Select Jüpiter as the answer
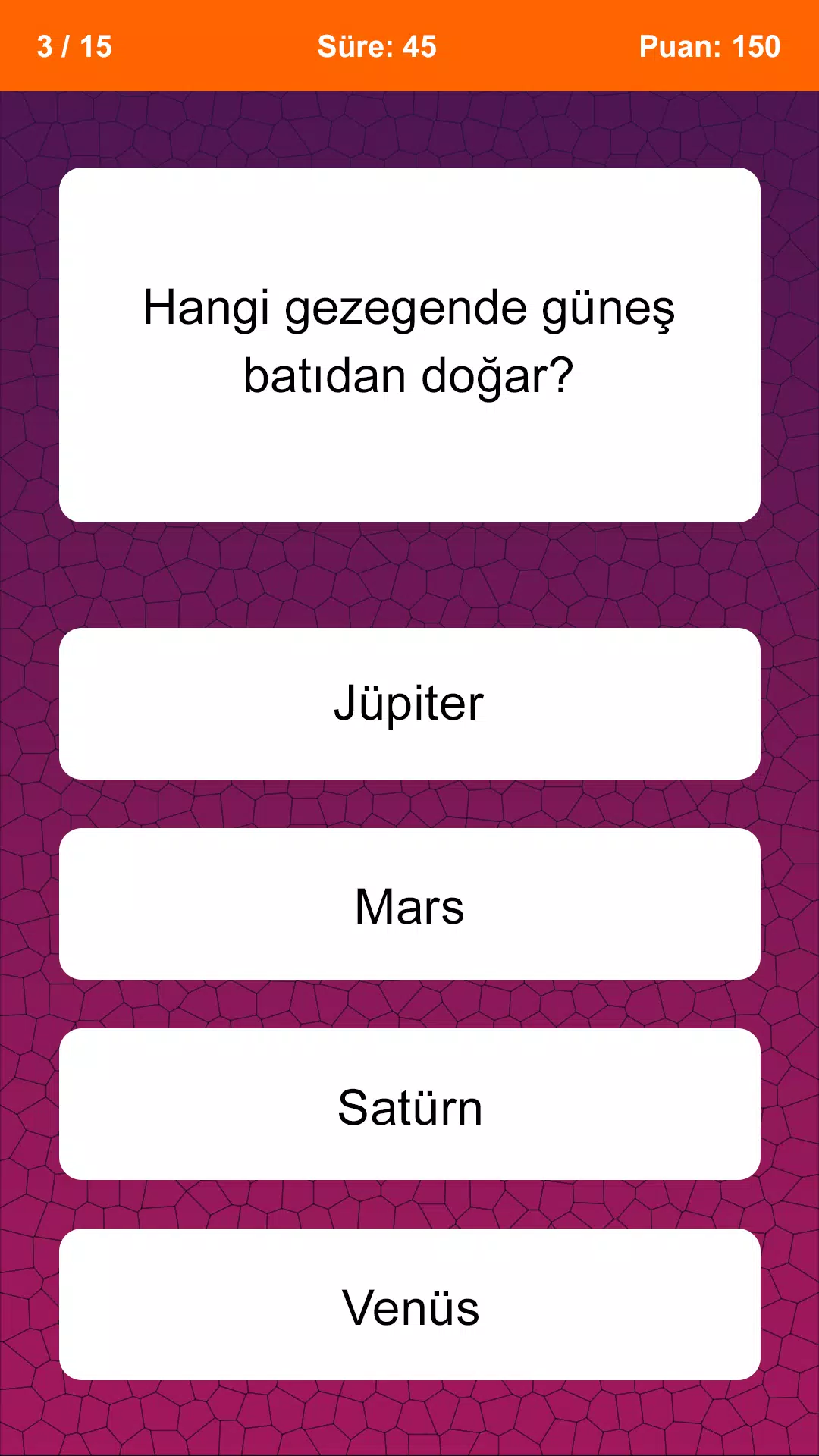This screenshot has width=819, height=1456. 409,703
